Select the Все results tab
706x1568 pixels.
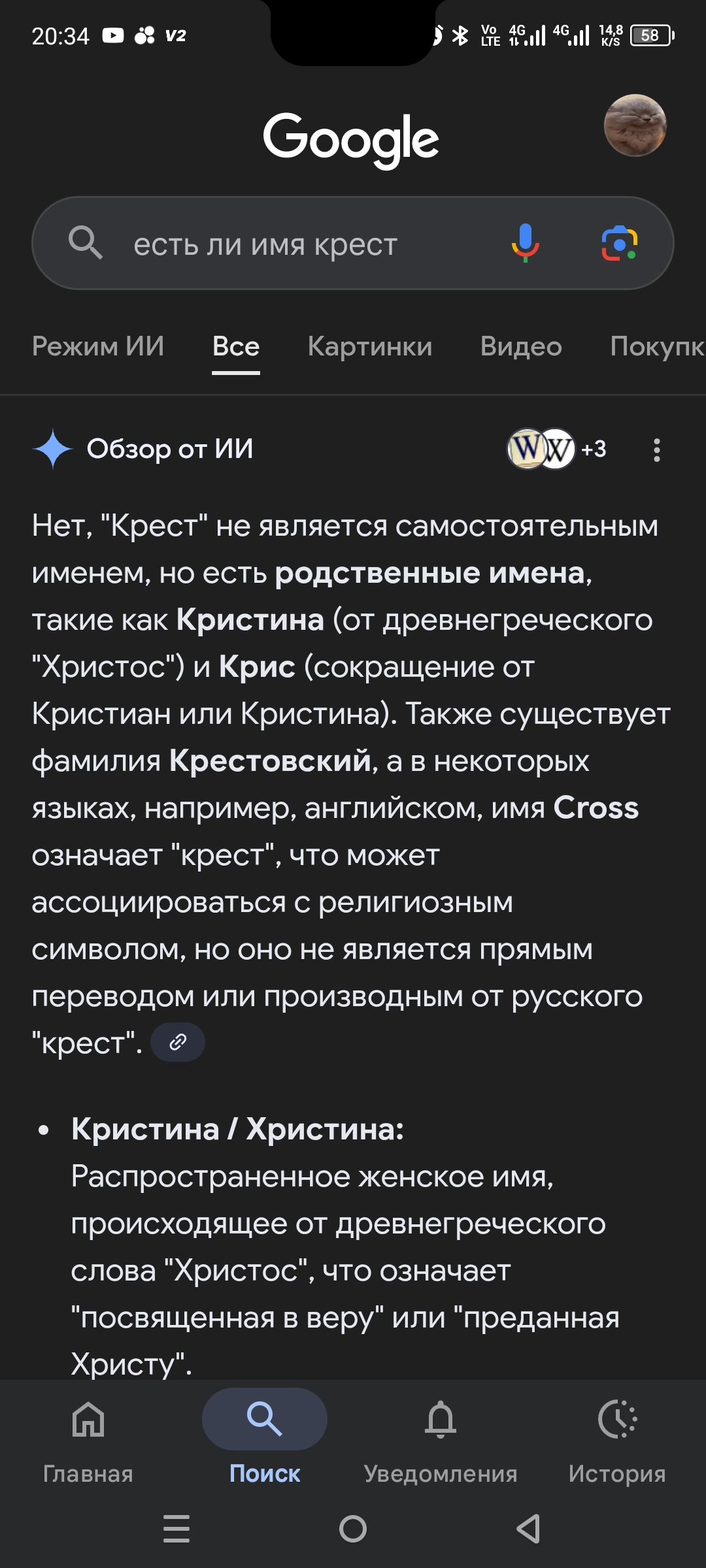236,346
